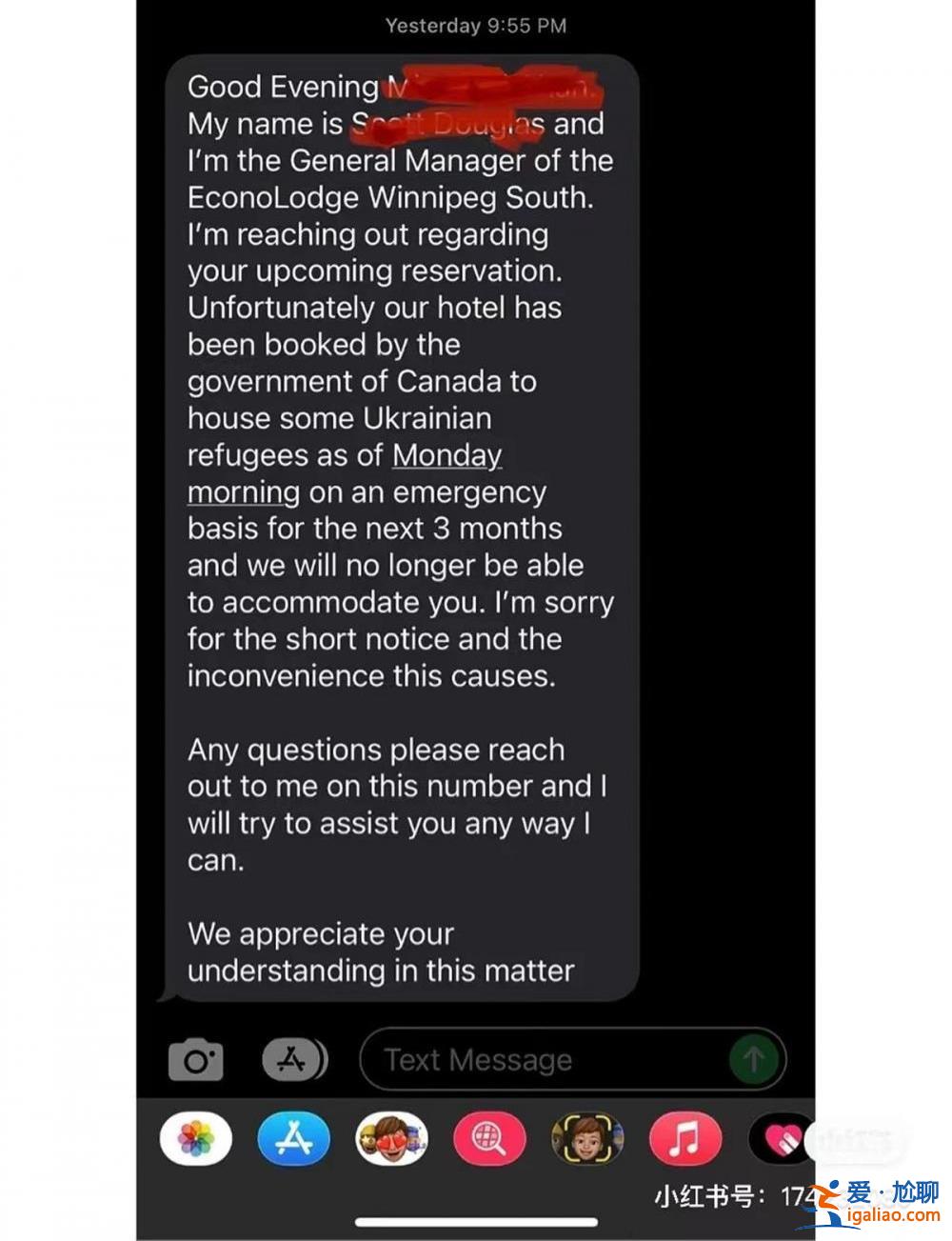952x1241 pixels.
Task: Open the App Store iMessage app
Action: click(293, 1138)
